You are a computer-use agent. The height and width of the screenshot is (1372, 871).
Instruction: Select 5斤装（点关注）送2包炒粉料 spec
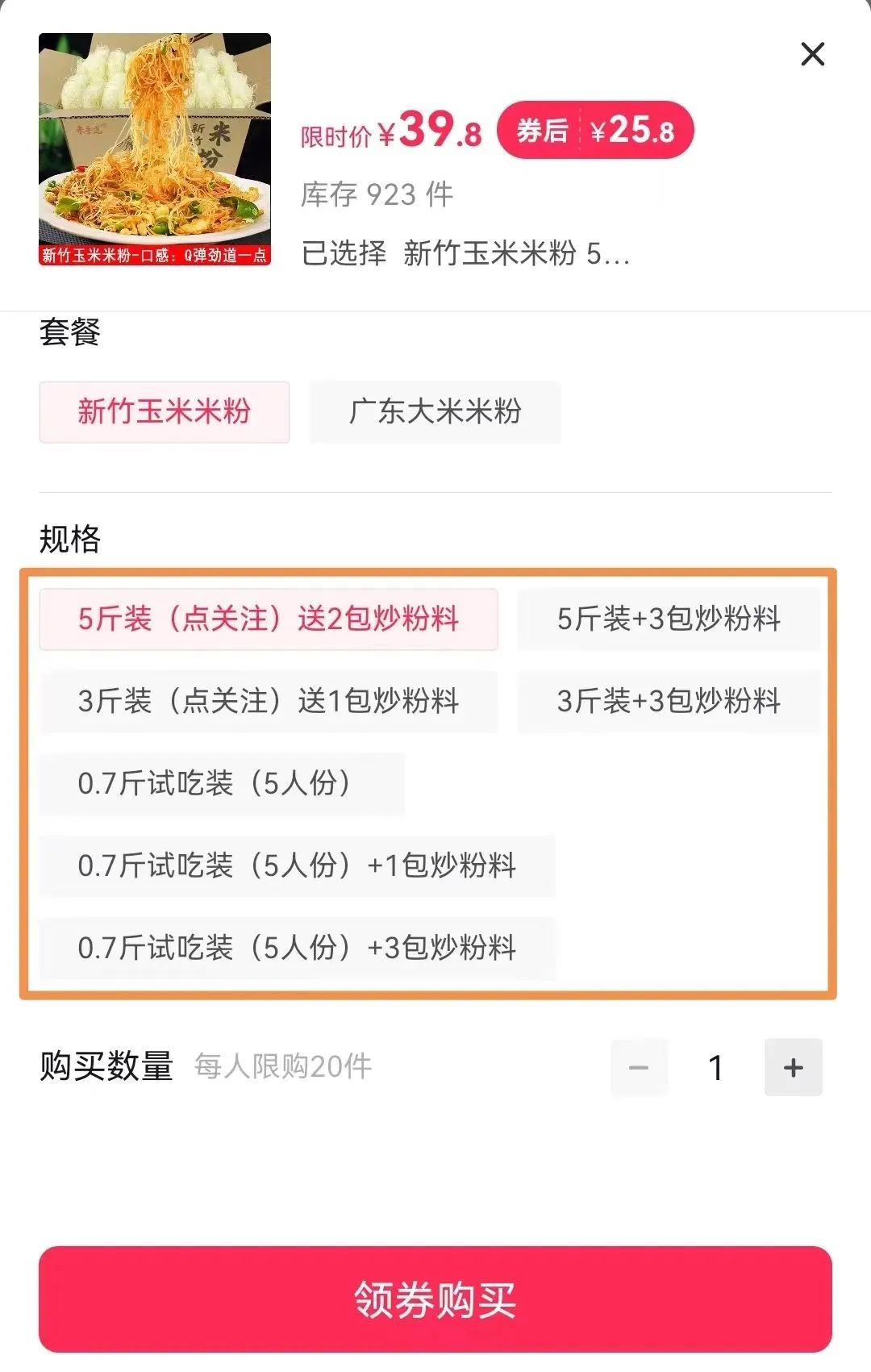click(269, 619)
